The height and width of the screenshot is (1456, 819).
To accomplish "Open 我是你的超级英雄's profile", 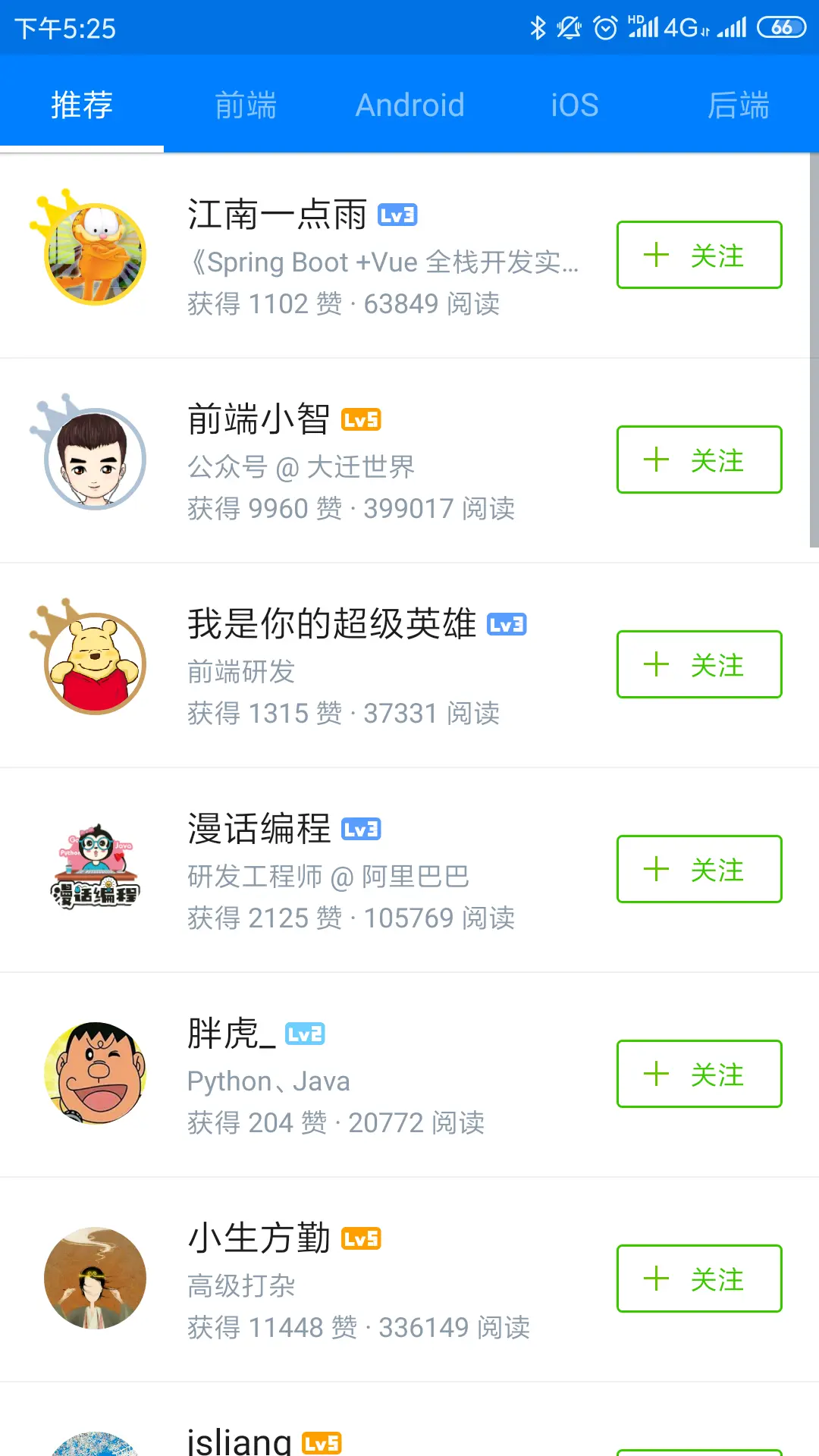I will pyautogui.click(x=341, y=666).
